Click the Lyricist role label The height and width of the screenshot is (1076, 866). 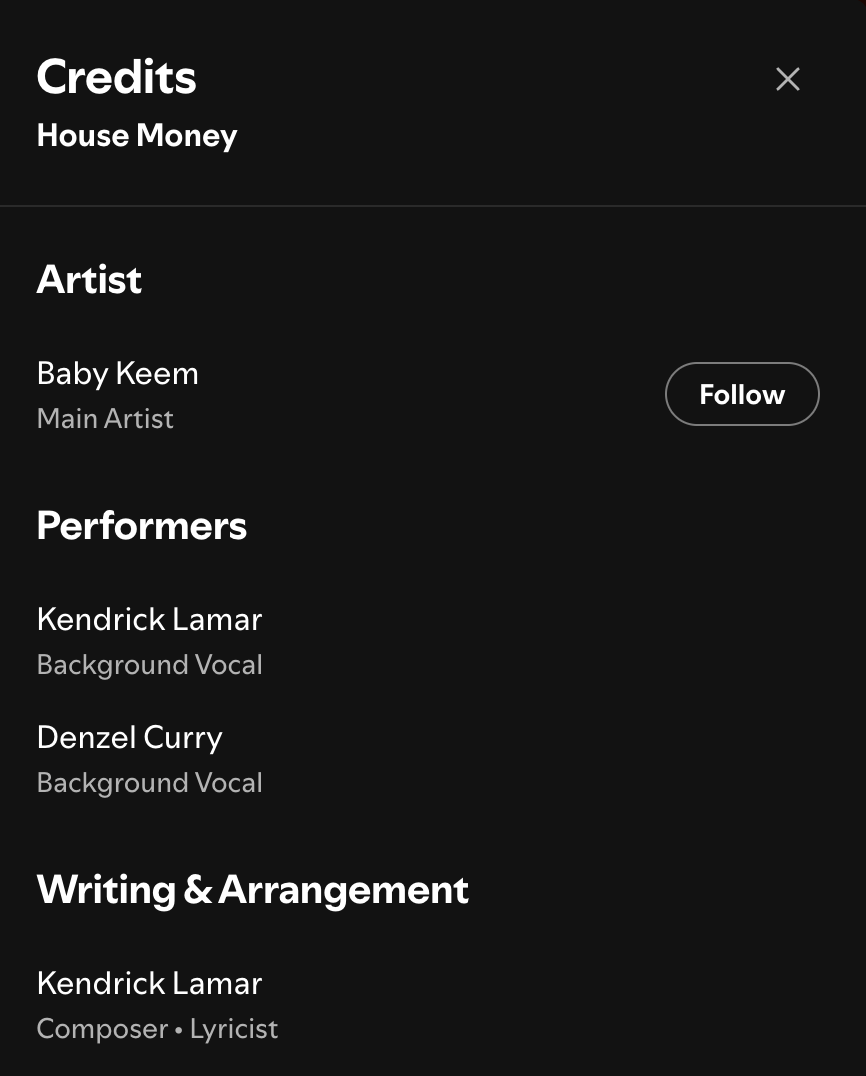tap(234, 1028)
